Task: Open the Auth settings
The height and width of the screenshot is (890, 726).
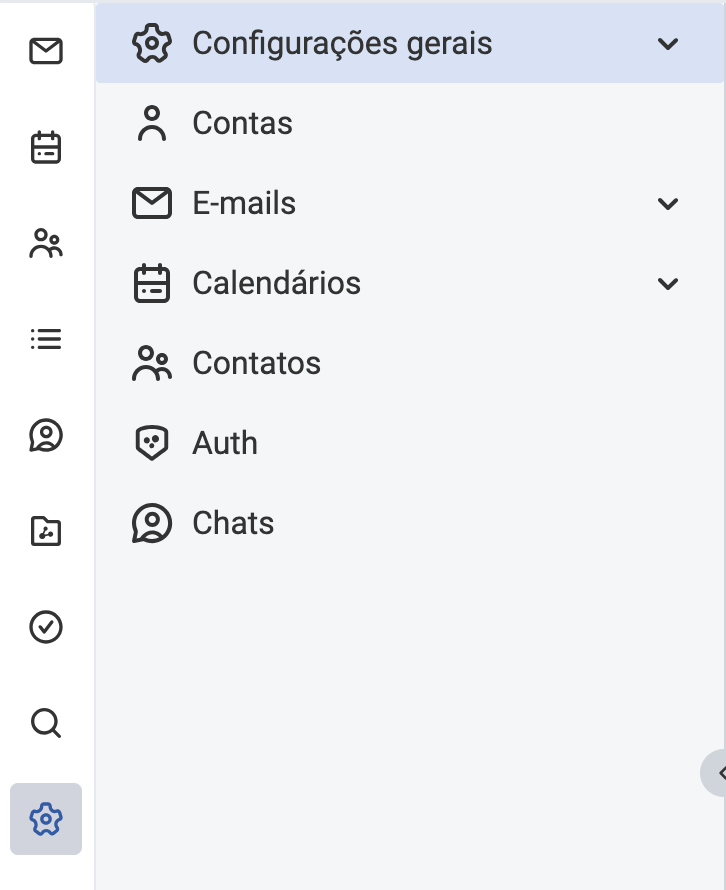Action: pyautogui.click(x=225, y=443)
